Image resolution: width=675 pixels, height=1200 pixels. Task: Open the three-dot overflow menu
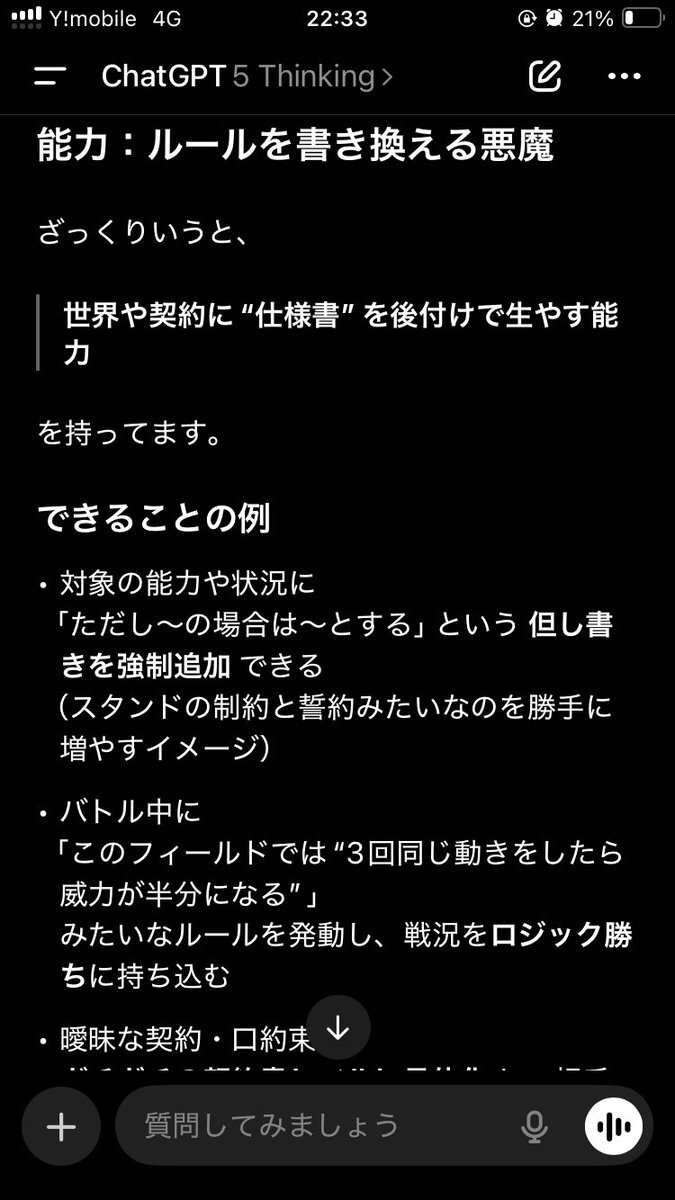pos(624,76)
